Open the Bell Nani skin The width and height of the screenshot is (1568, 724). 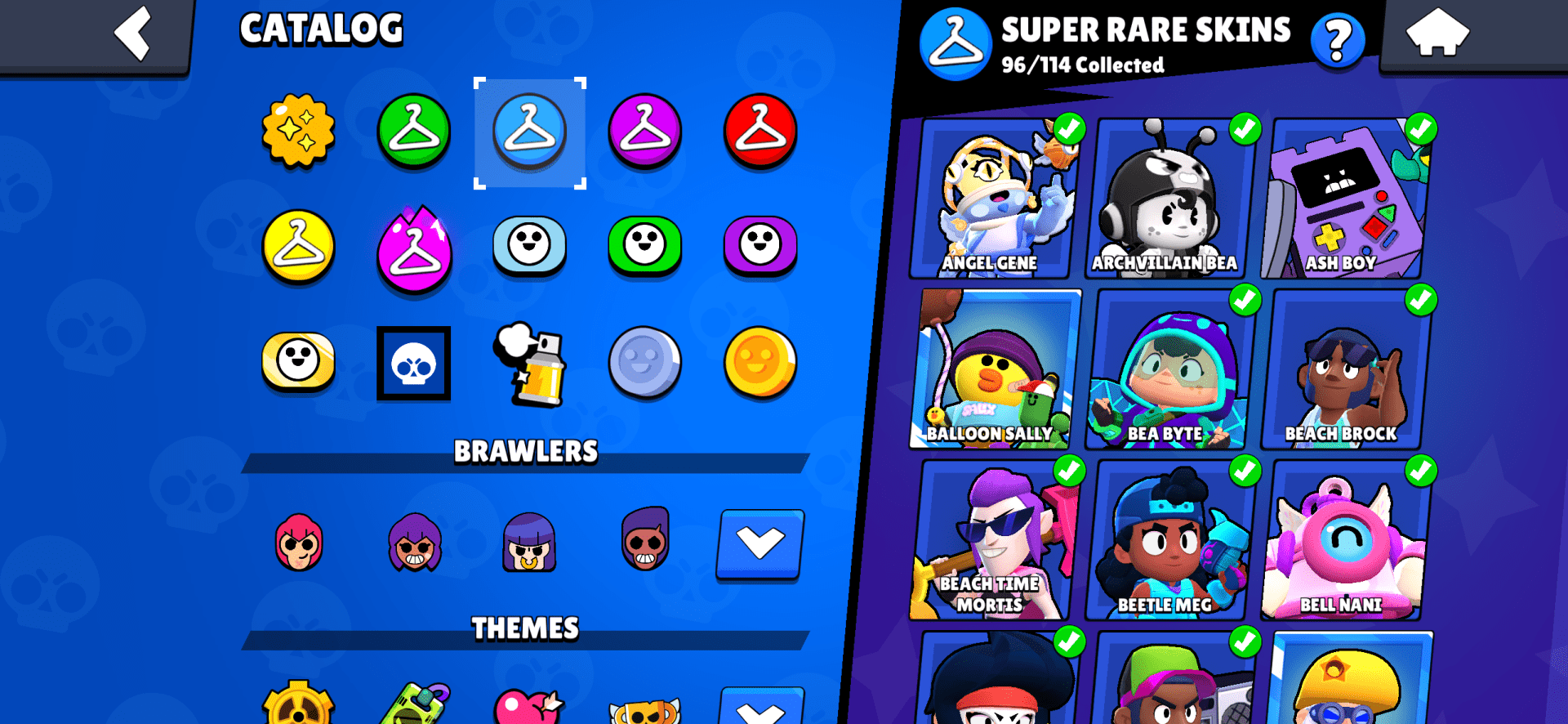tap(1343, 541)
